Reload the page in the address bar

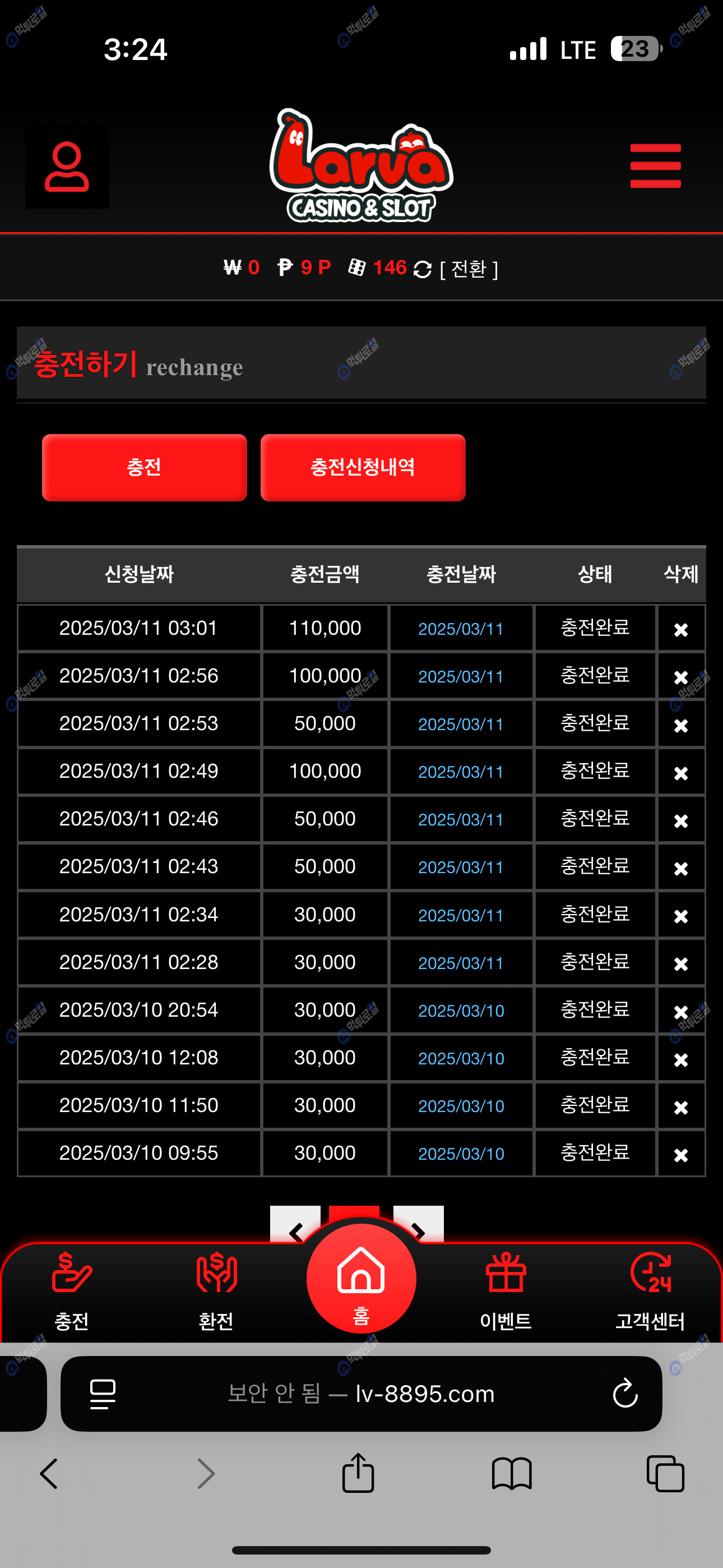click(x=624, y=1393)
